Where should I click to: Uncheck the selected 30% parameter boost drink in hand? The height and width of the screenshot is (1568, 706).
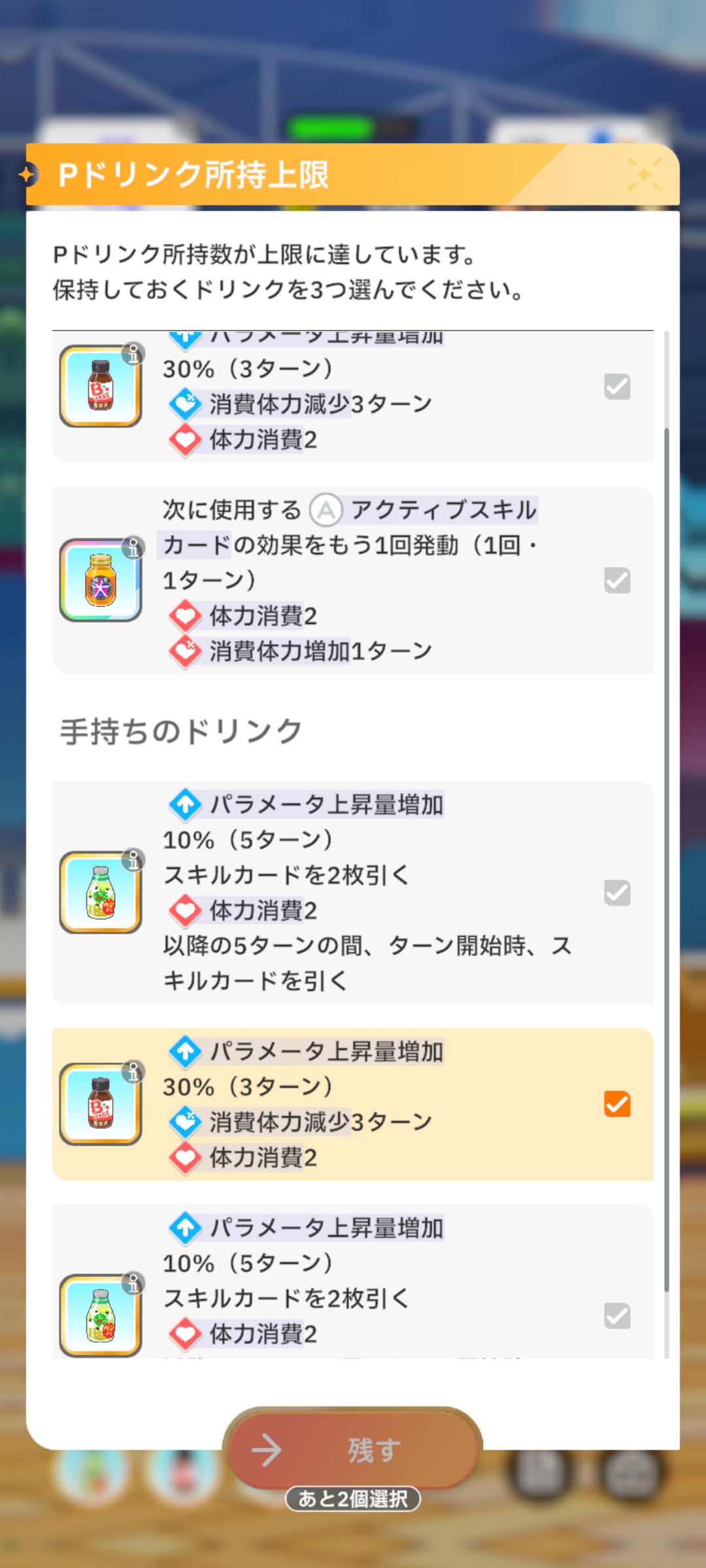click(617, 1104)
